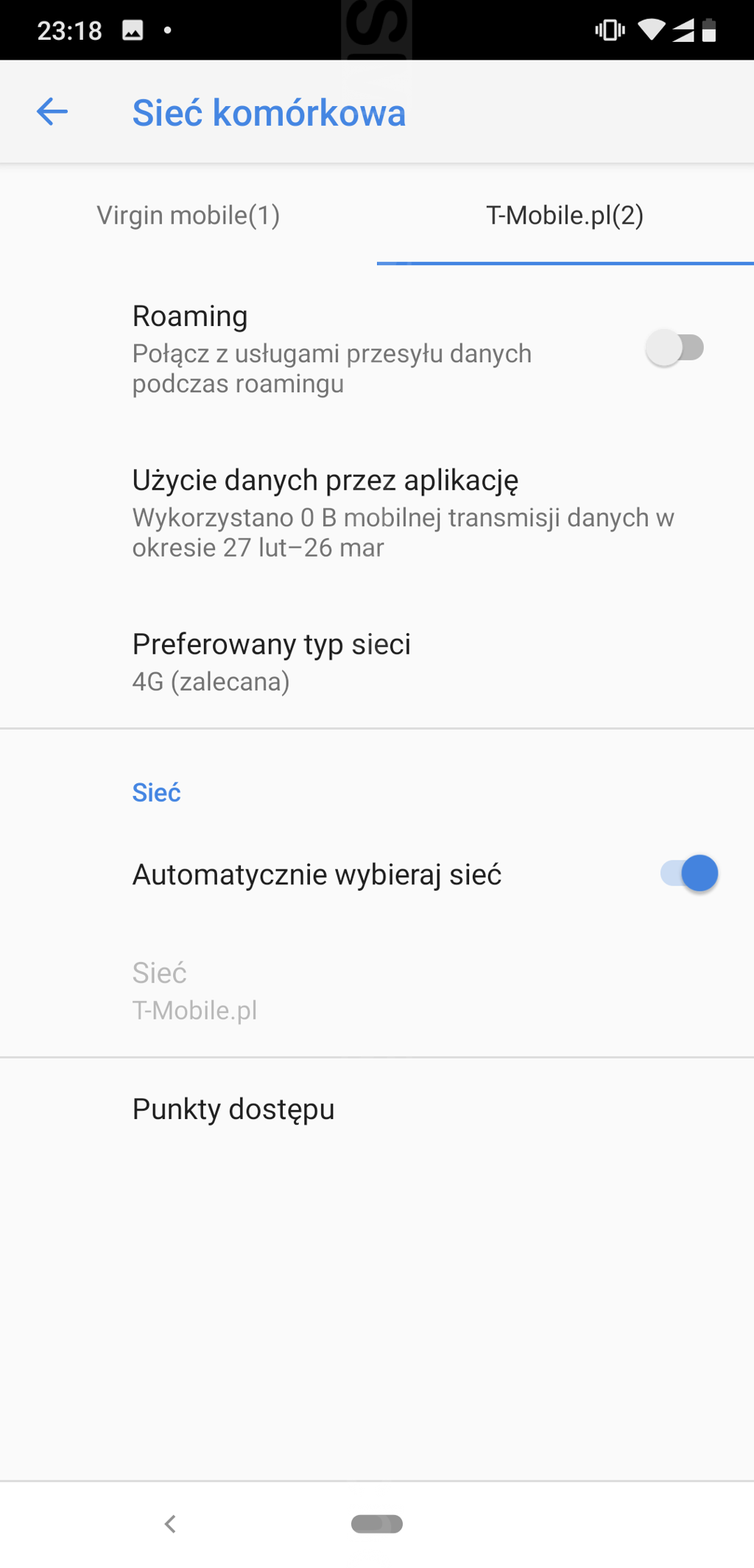The image size is (754, 1568).
Task: Go back using the top arrow
Action: (52, 112)
